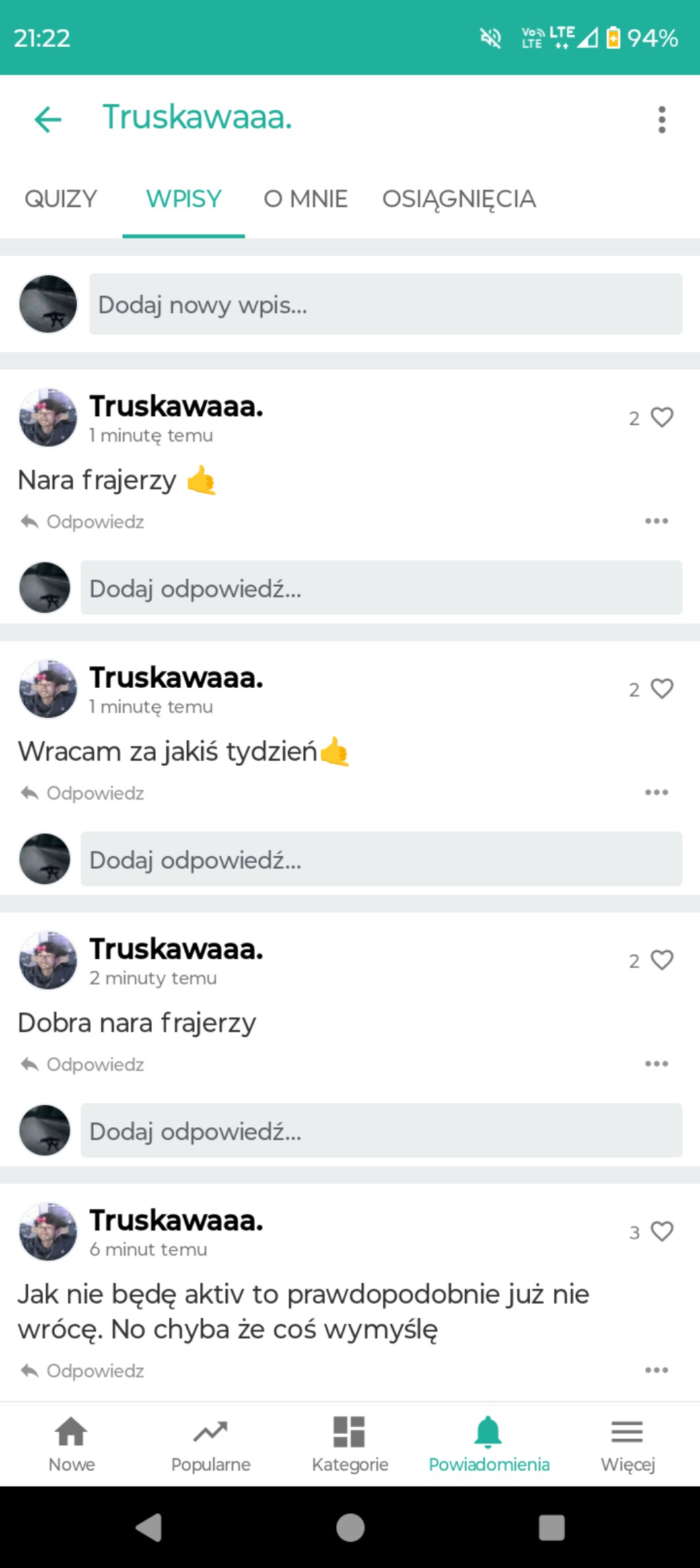Screen dimensions: 700x1568
Task: Add a reply field under 'Dobra nara frajerzy'
Action: tap(381, 1131)
